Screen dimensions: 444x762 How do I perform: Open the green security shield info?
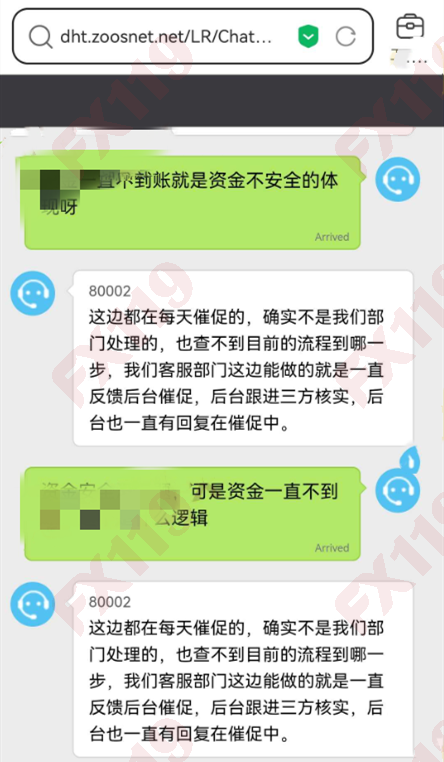308,37
